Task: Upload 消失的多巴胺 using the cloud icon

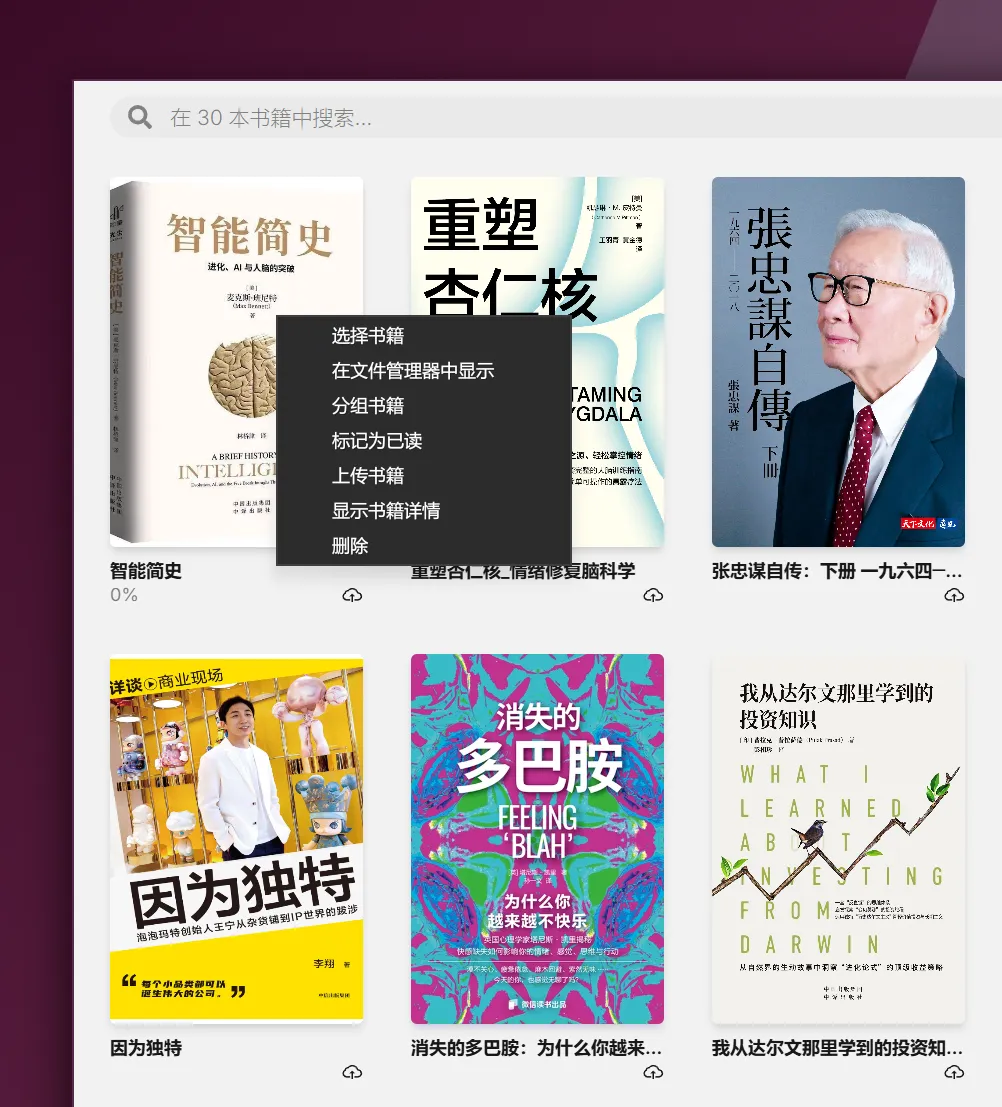Action: pos(653,1073)
